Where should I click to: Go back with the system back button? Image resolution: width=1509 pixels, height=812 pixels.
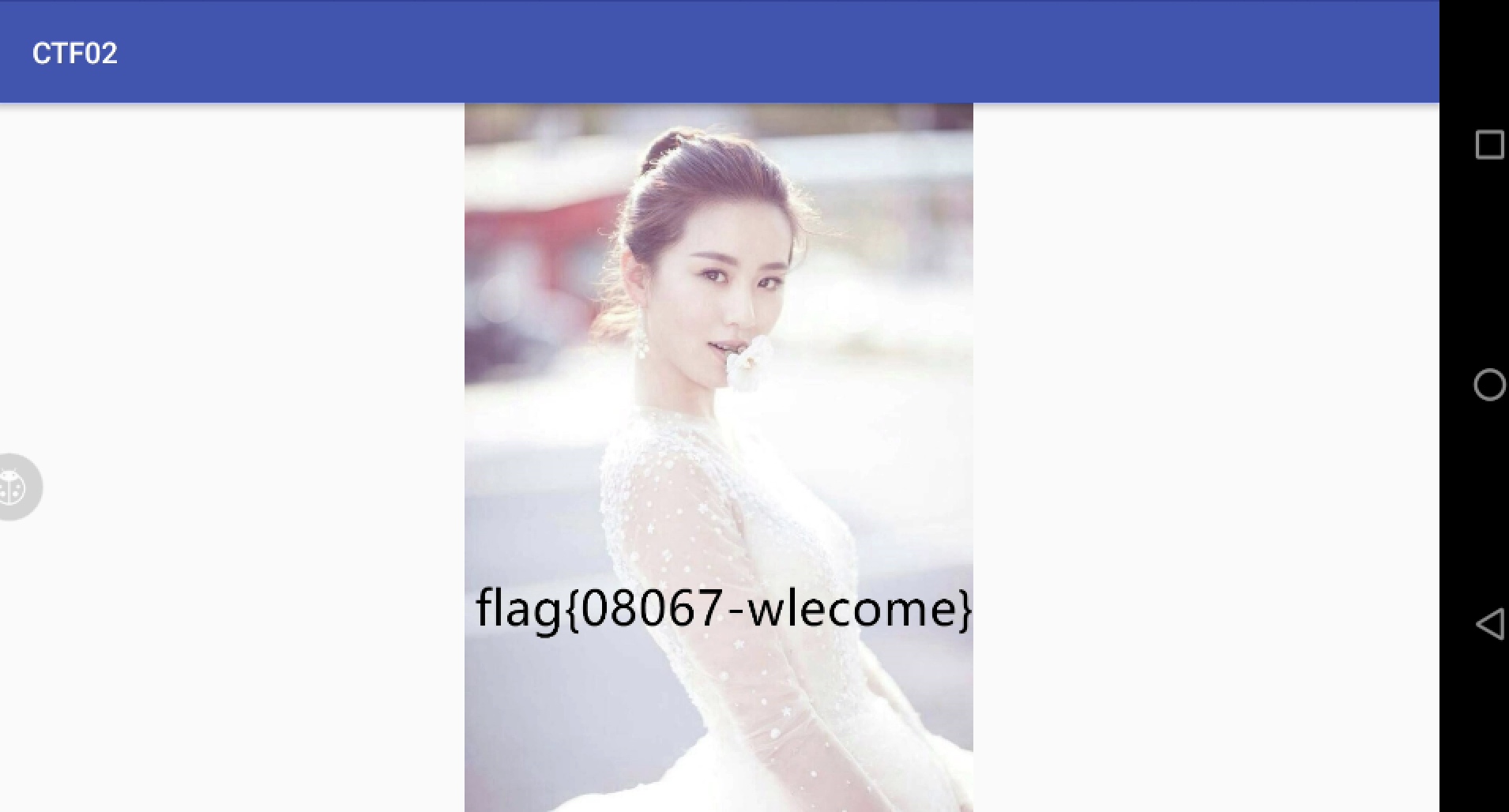tap(1489, 624)
